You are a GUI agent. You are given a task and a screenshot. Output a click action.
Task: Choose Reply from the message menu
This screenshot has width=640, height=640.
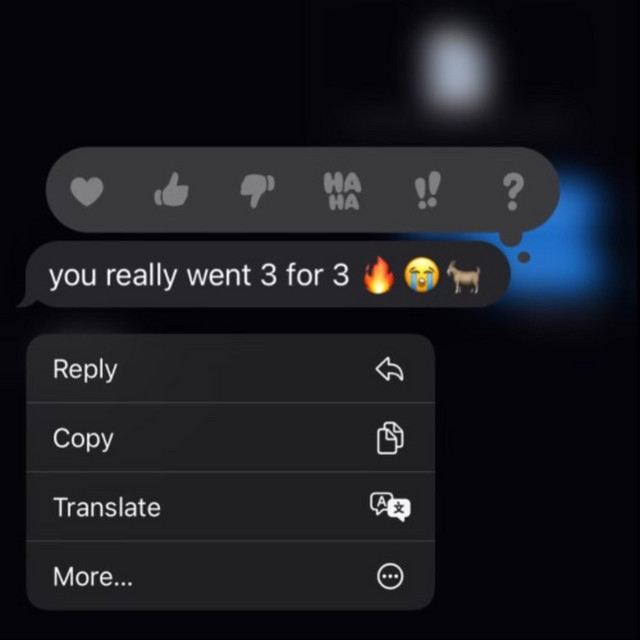pos(230,369)
